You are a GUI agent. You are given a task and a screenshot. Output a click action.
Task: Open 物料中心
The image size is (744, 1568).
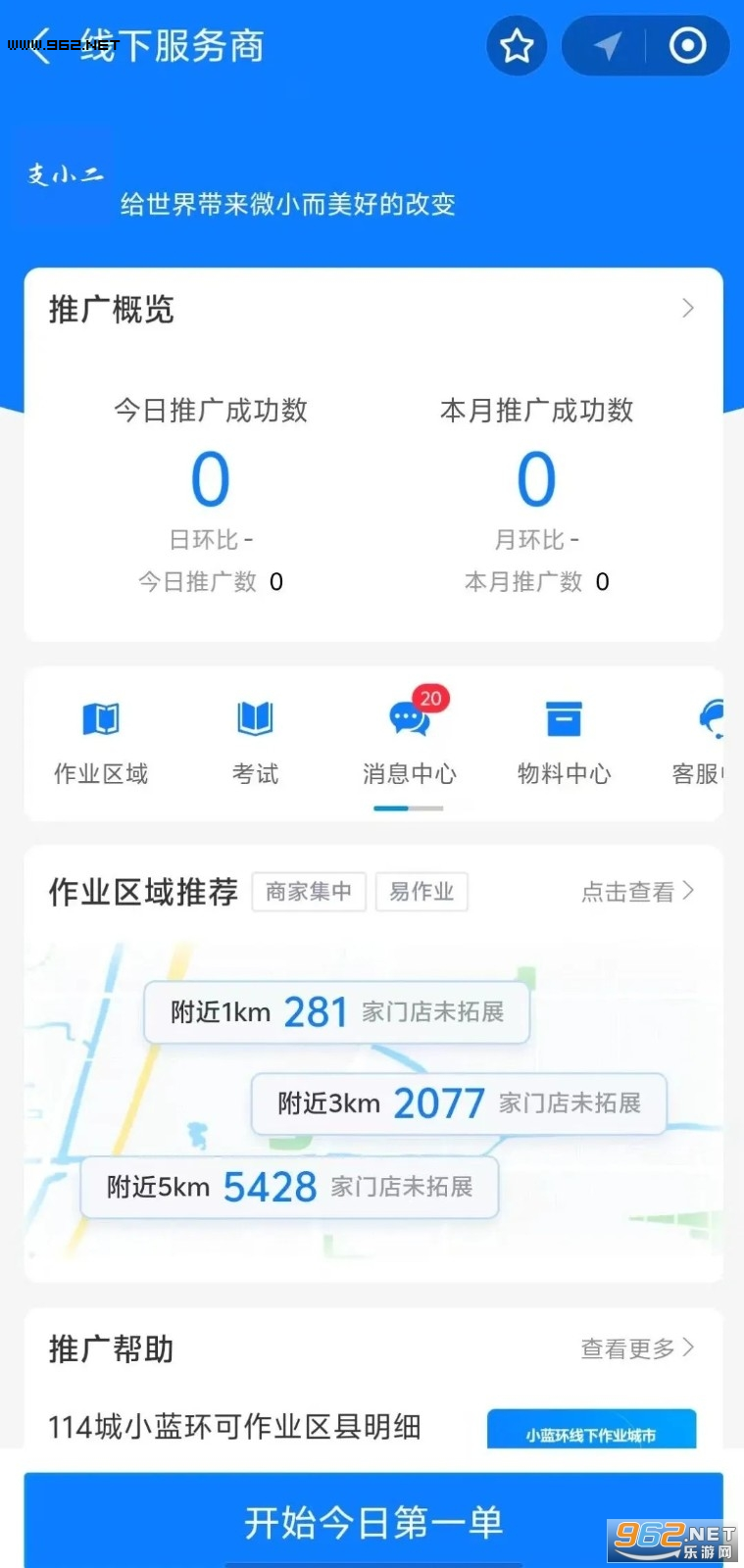(x=564, y=744)
